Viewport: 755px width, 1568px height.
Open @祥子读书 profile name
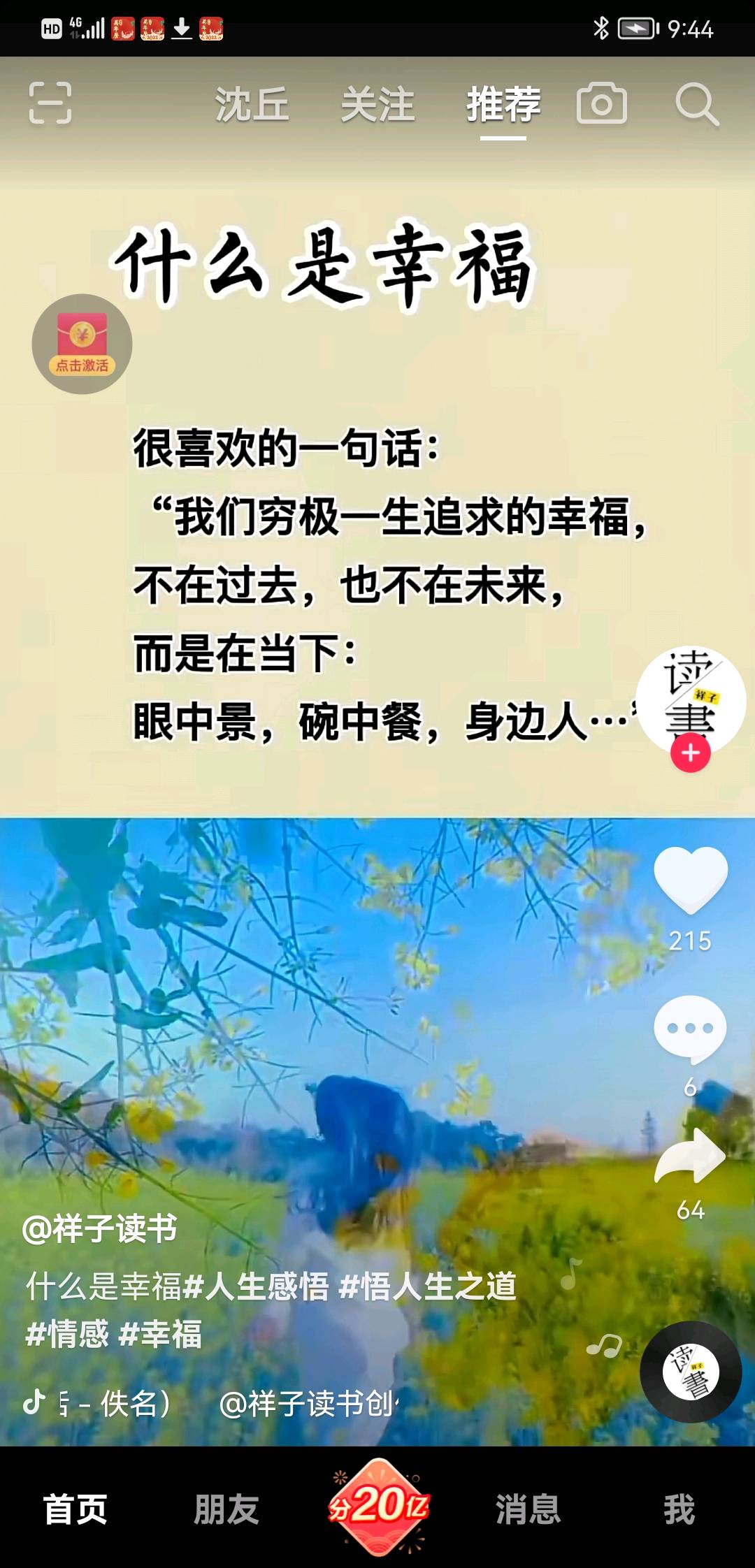coord(100,1228)
